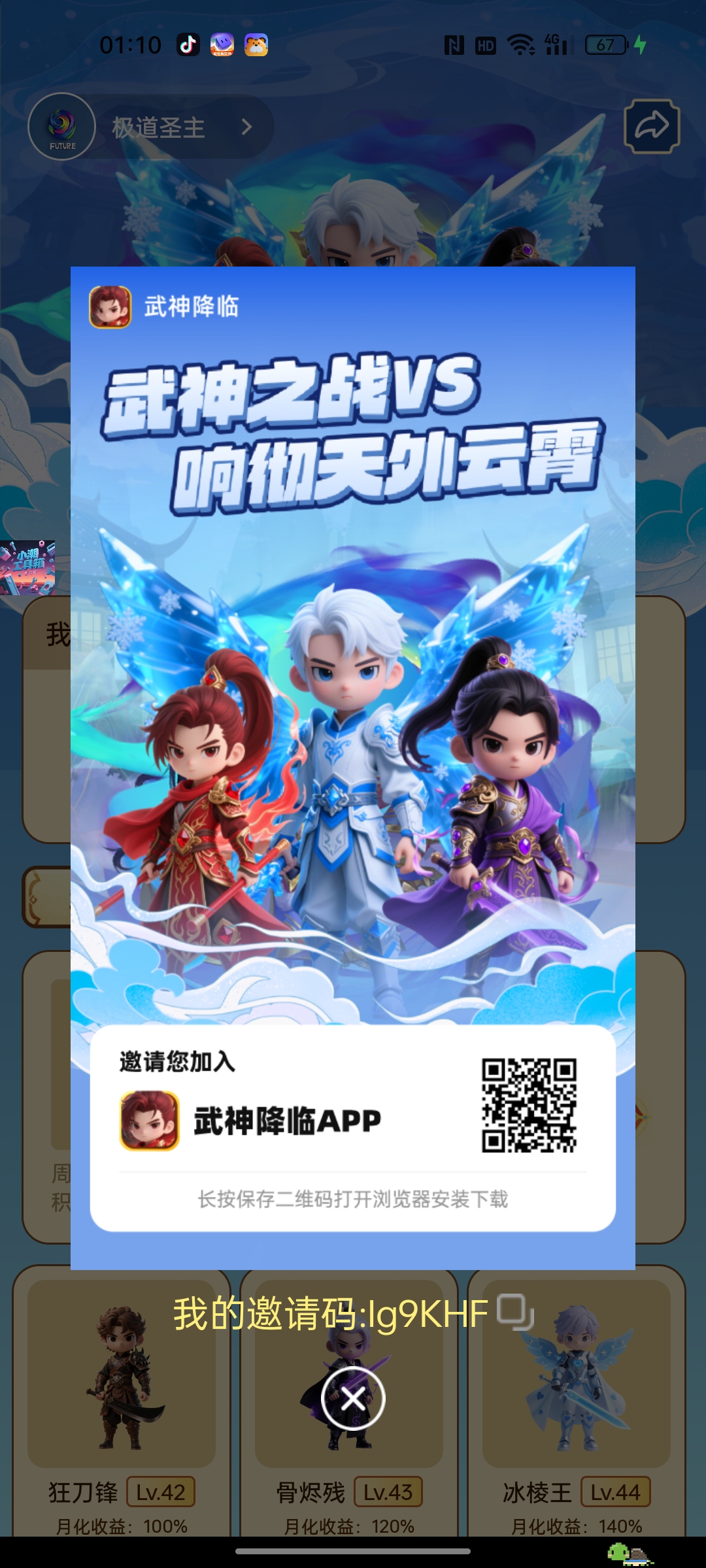Close the invitation poster overlay
The image size is (706, 1568).
click(353, 1398)
